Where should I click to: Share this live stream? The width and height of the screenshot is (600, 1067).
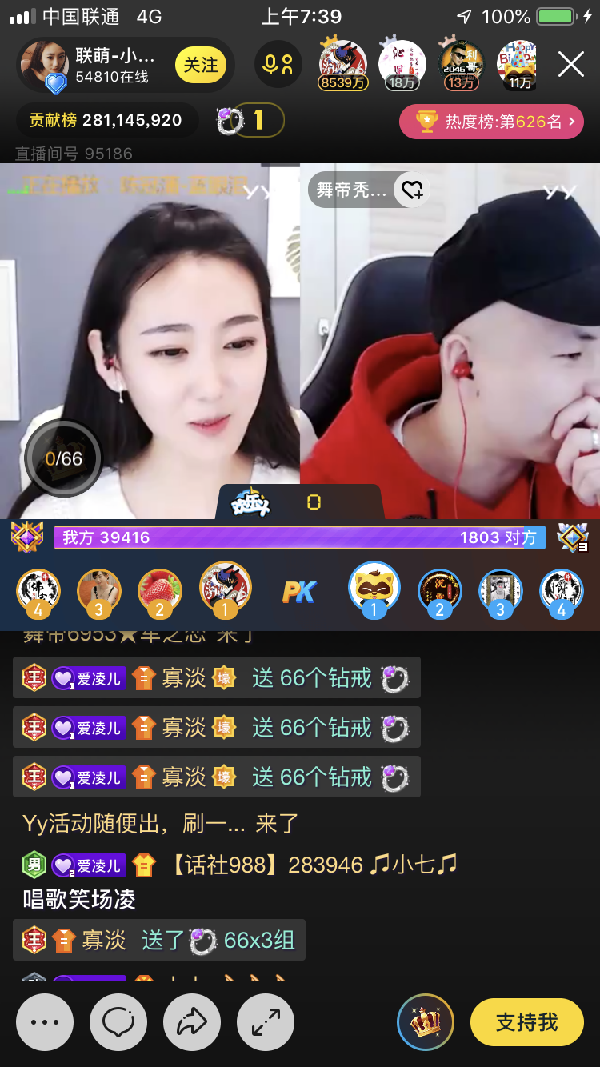191,1021
